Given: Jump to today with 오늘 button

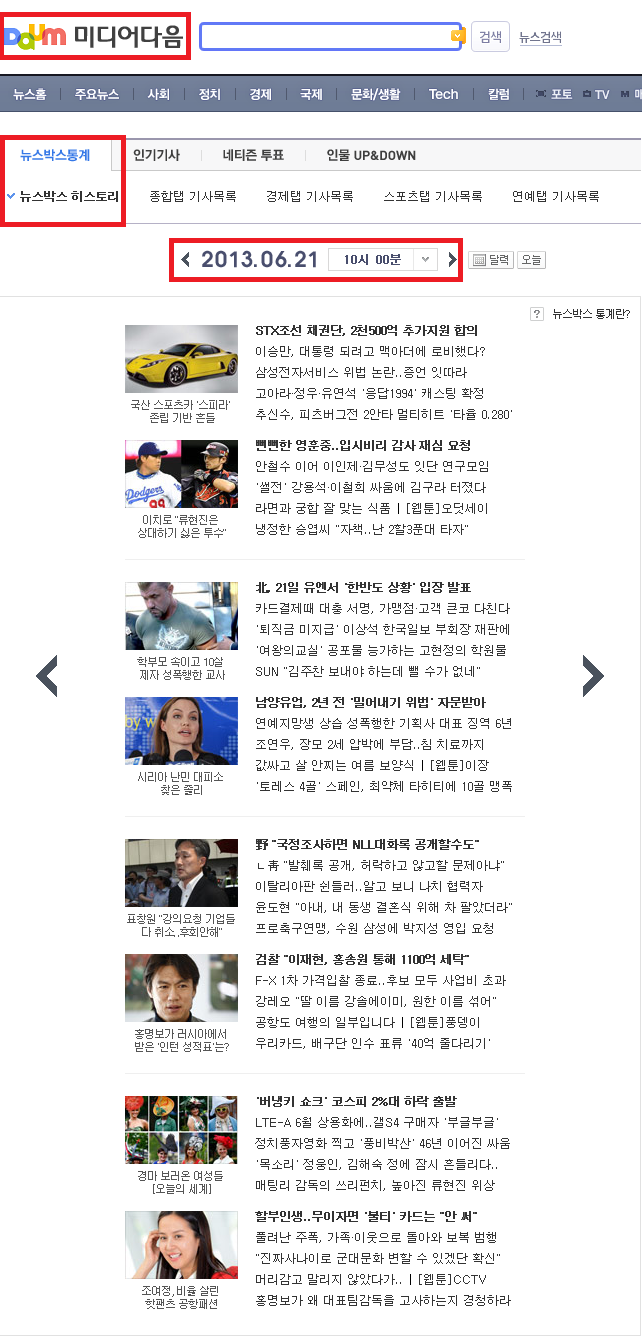Looking at the screenshot, I should (x=531, y=260).
